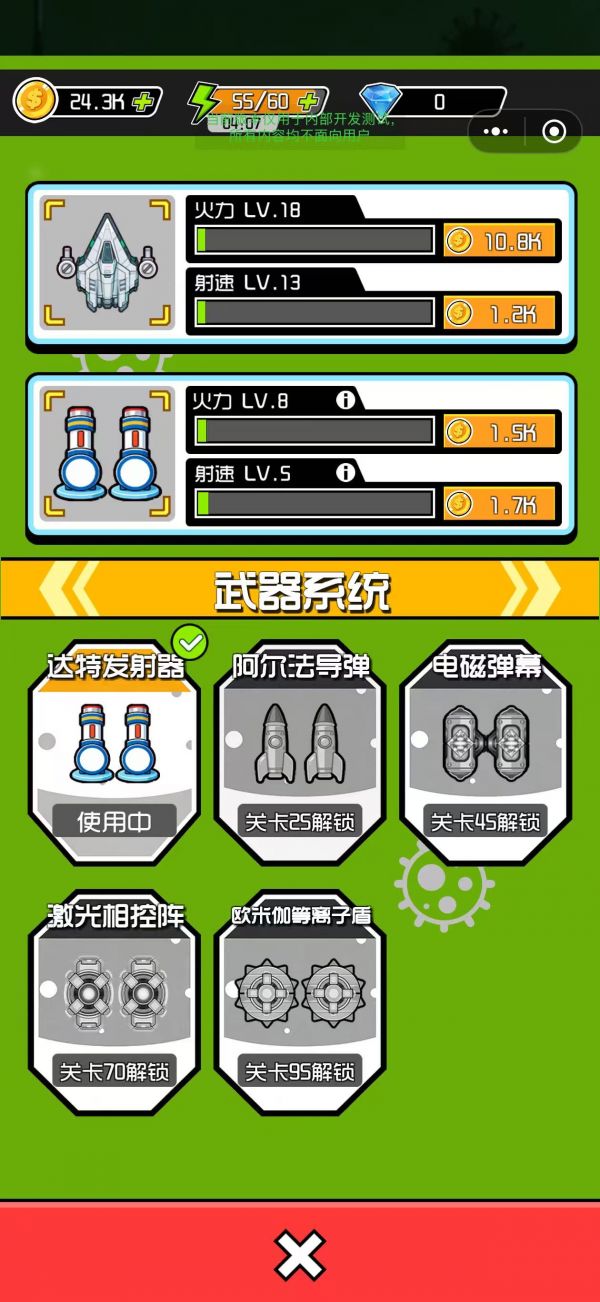Close the weapon system screen
Screen dimensions: 600x1302
300,1254
